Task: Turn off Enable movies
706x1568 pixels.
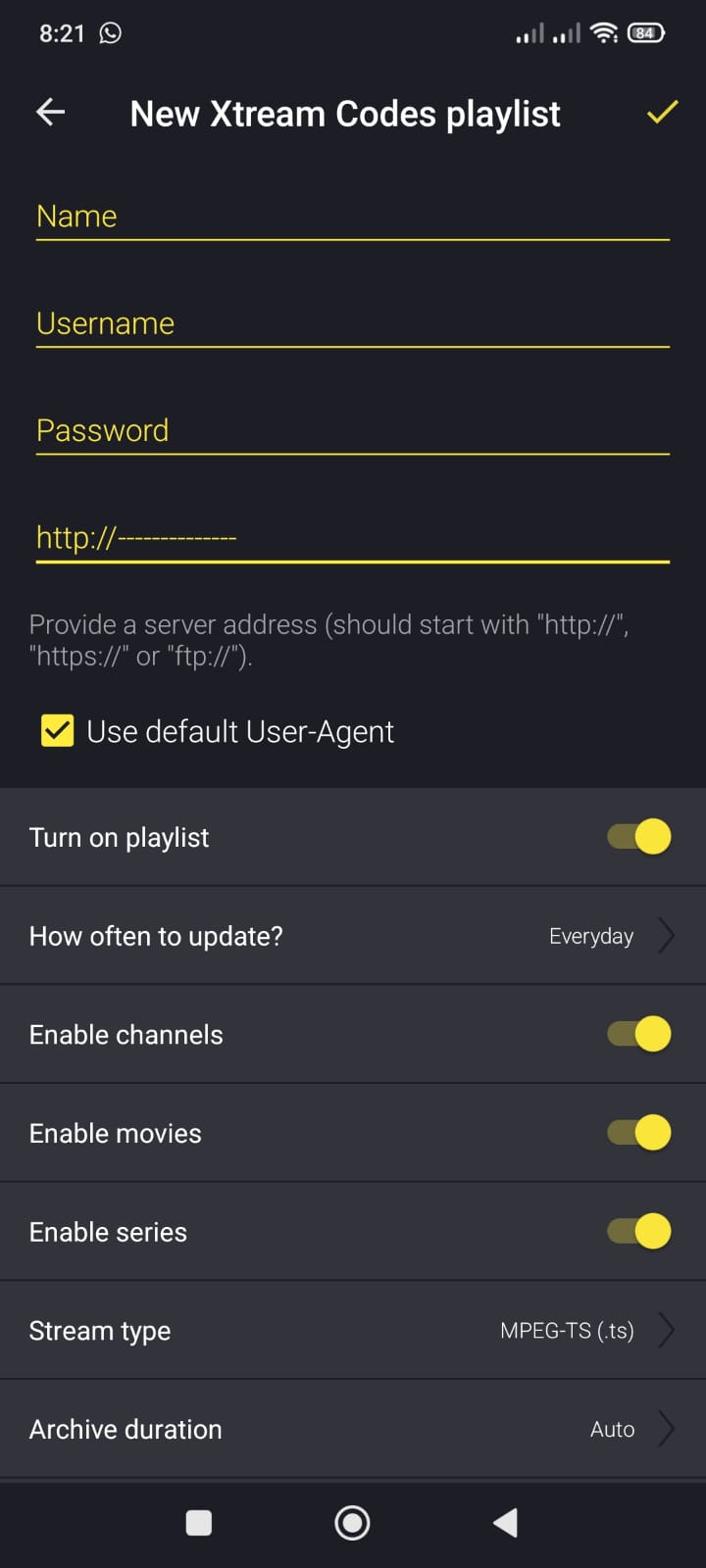Action: click(639, 1133)
